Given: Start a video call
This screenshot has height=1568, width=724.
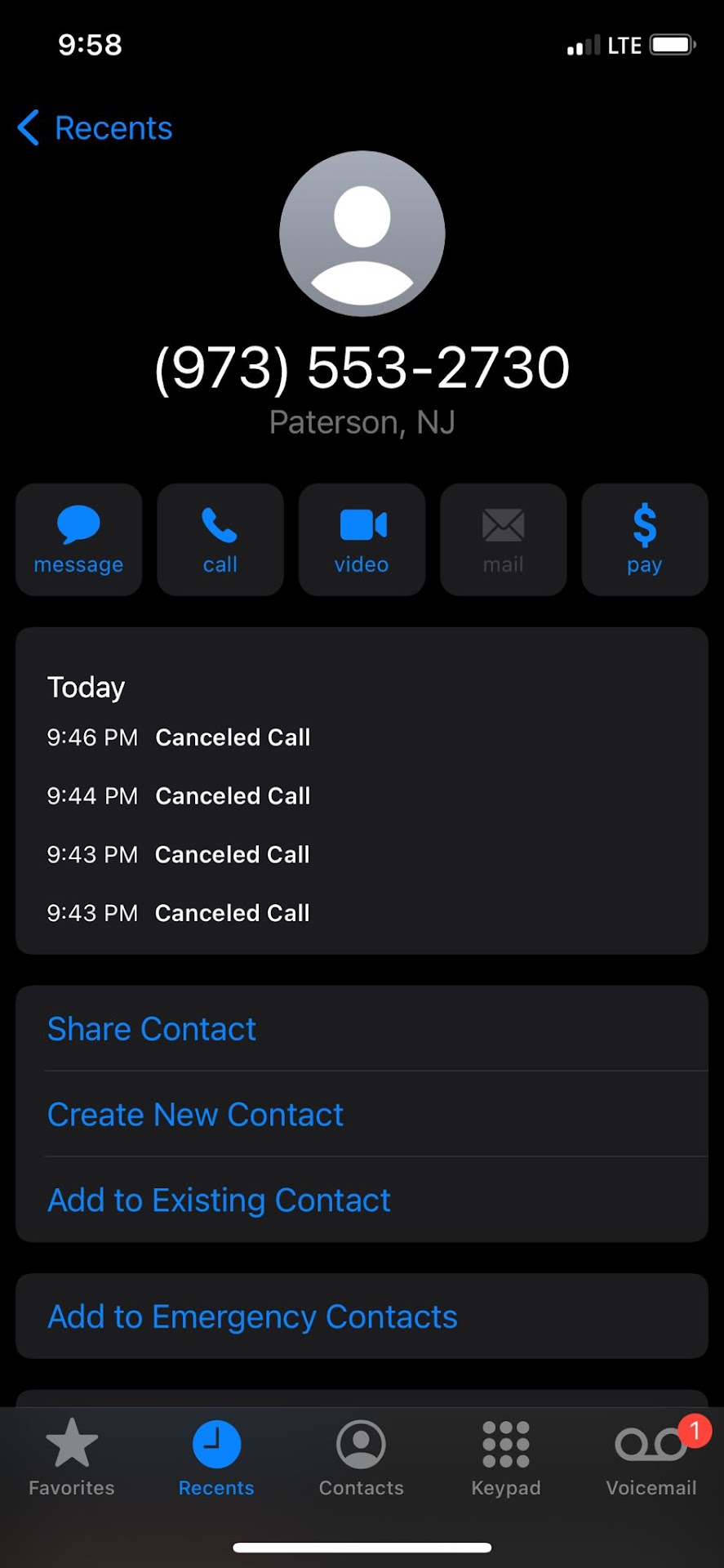Looking at the screenshot, I should pos(362,539).
